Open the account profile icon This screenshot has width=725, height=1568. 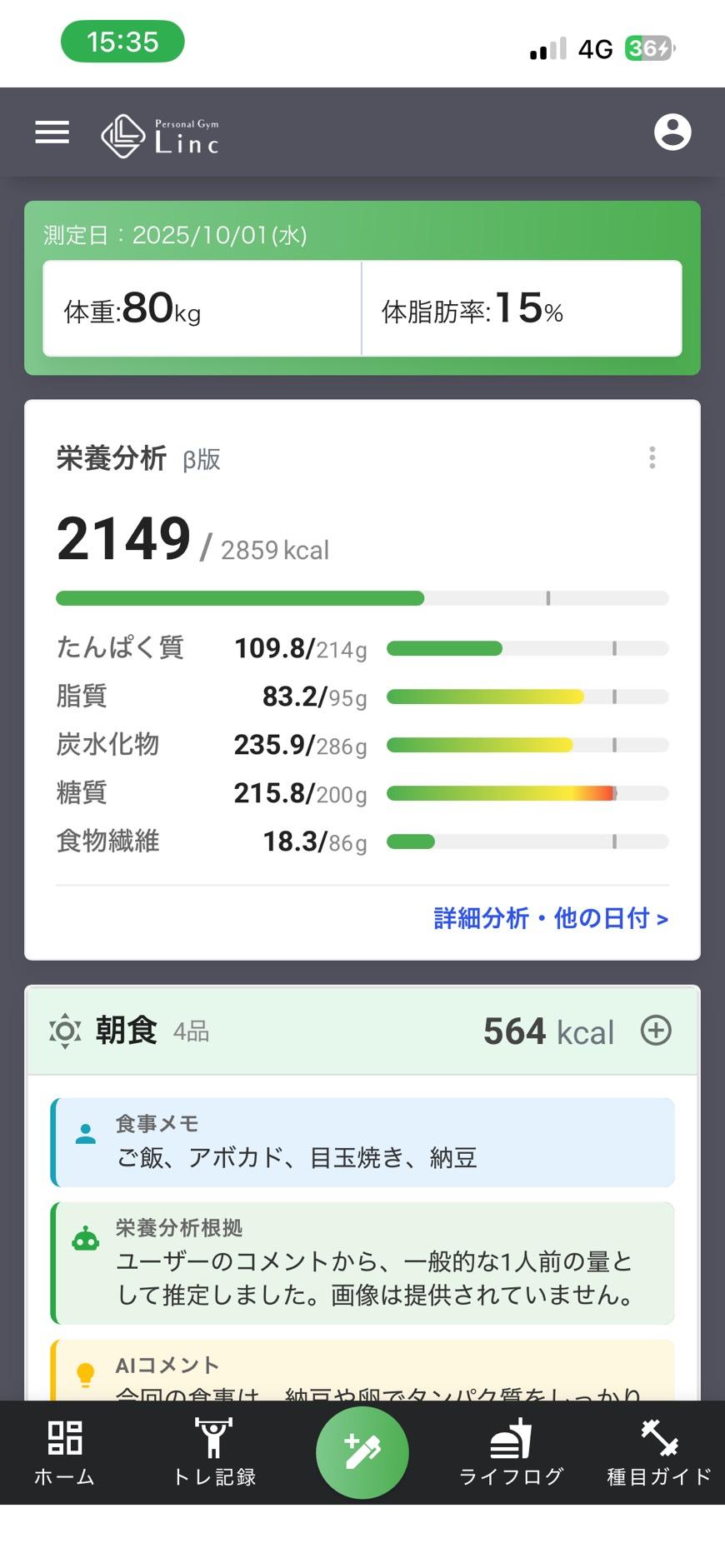coord(672,132)
